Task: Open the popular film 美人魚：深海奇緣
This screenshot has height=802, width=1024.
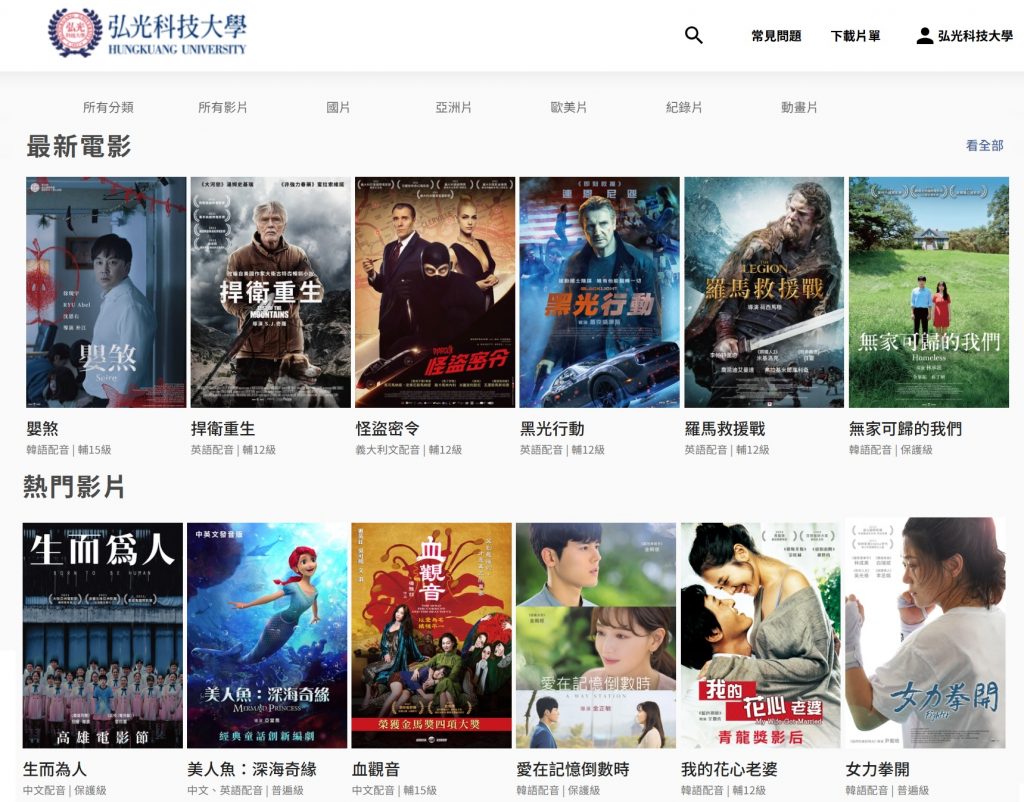Action: click(x=267, y=635)
